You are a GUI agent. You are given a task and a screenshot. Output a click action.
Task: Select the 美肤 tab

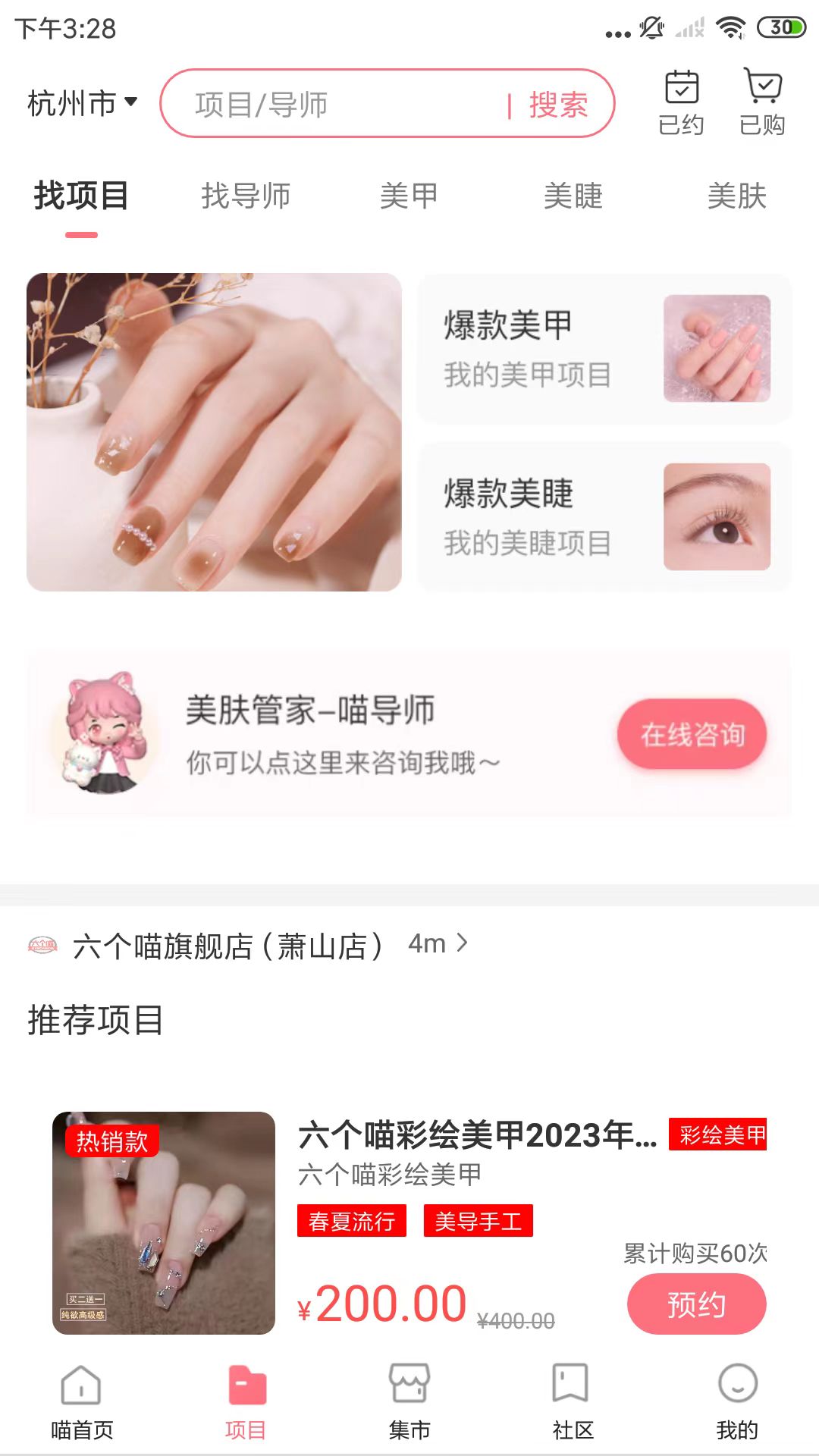point(736,196)
